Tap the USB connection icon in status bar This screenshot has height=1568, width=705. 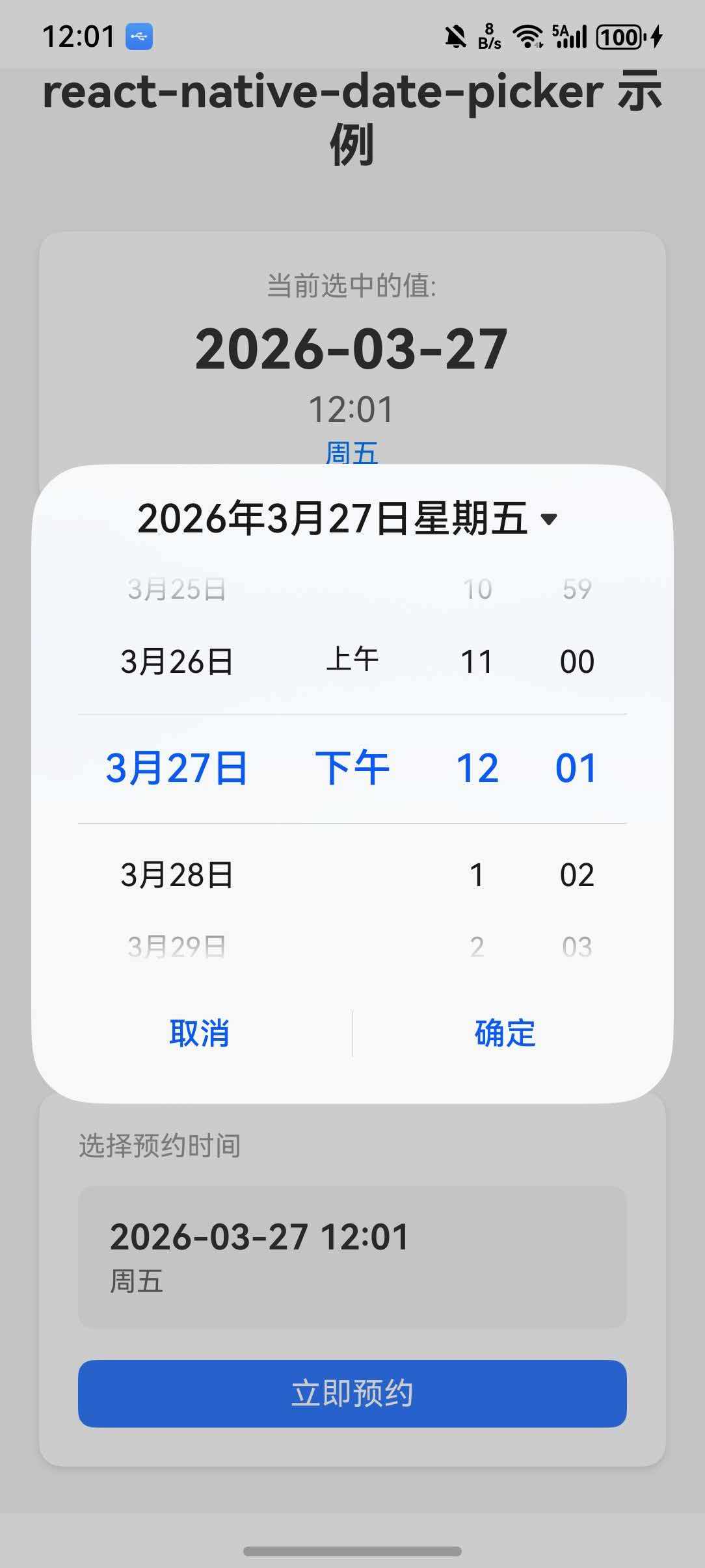[x=140, y=38]
